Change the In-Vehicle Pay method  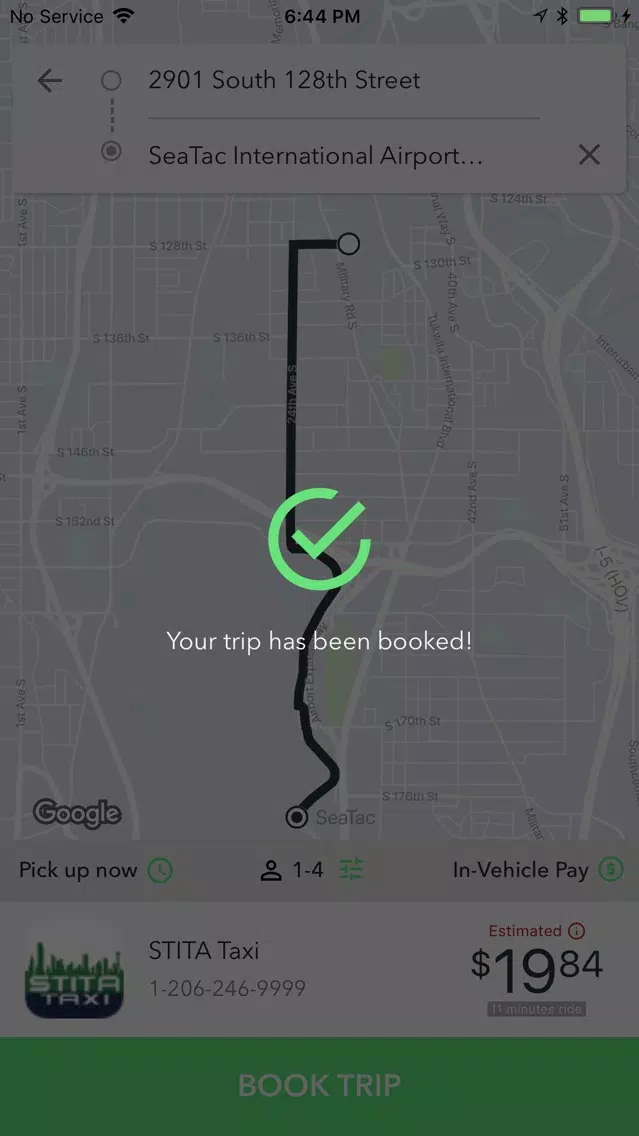coord(538,870)
